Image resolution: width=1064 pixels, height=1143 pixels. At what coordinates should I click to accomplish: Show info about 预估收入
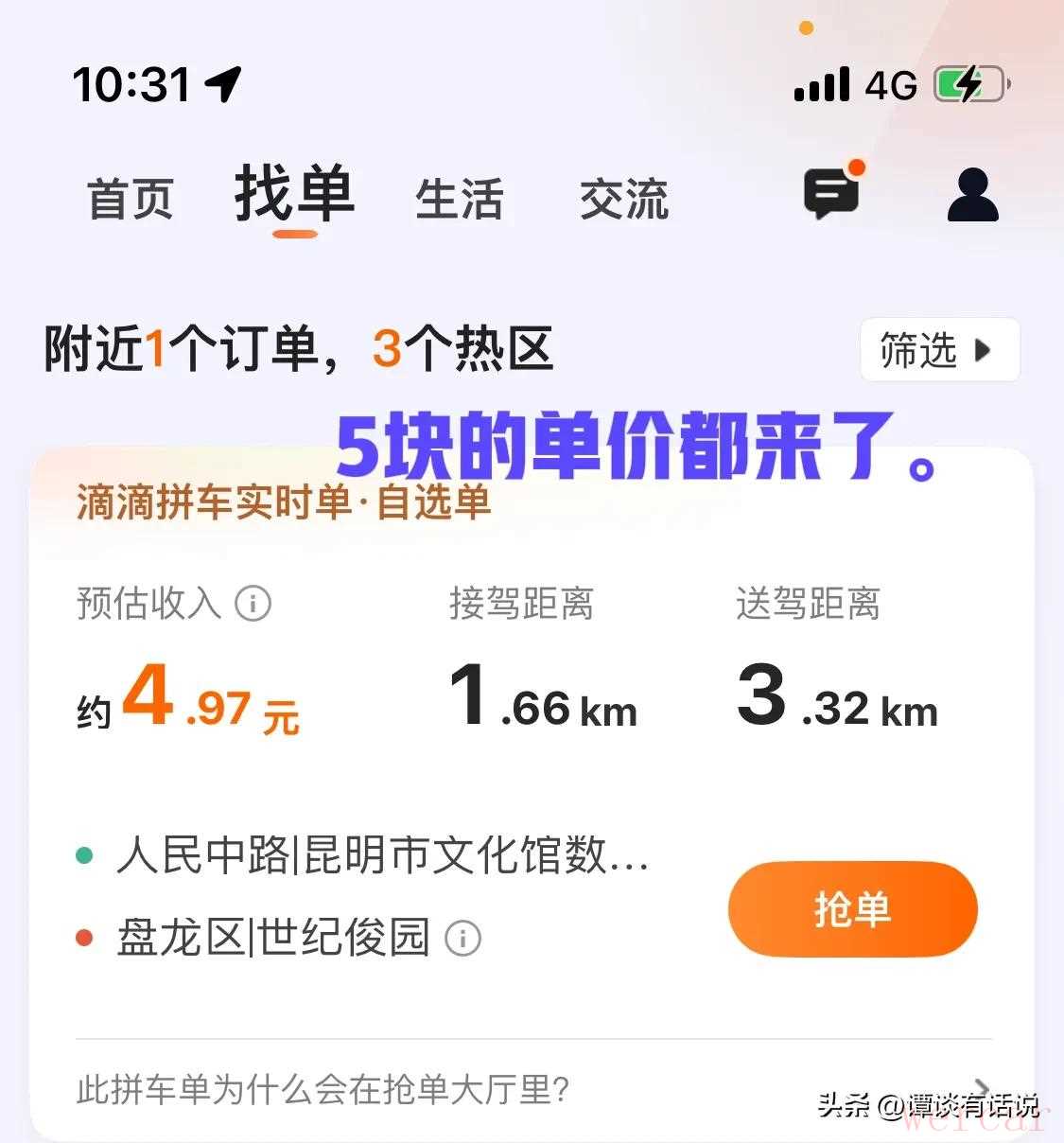click(253, 603)
